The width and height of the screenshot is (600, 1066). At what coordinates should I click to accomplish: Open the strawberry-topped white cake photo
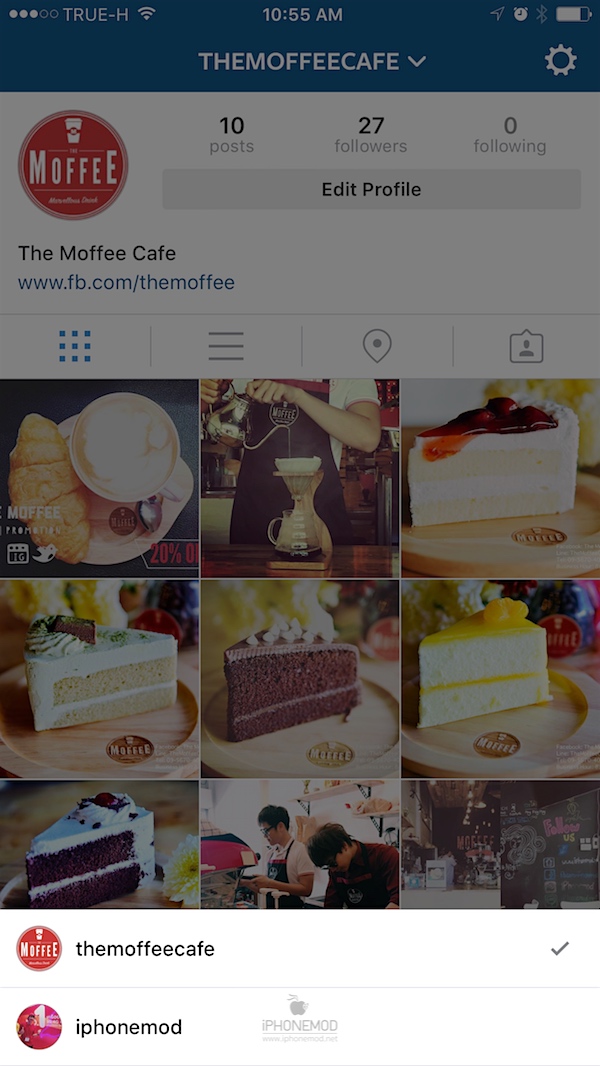[501, 478]
